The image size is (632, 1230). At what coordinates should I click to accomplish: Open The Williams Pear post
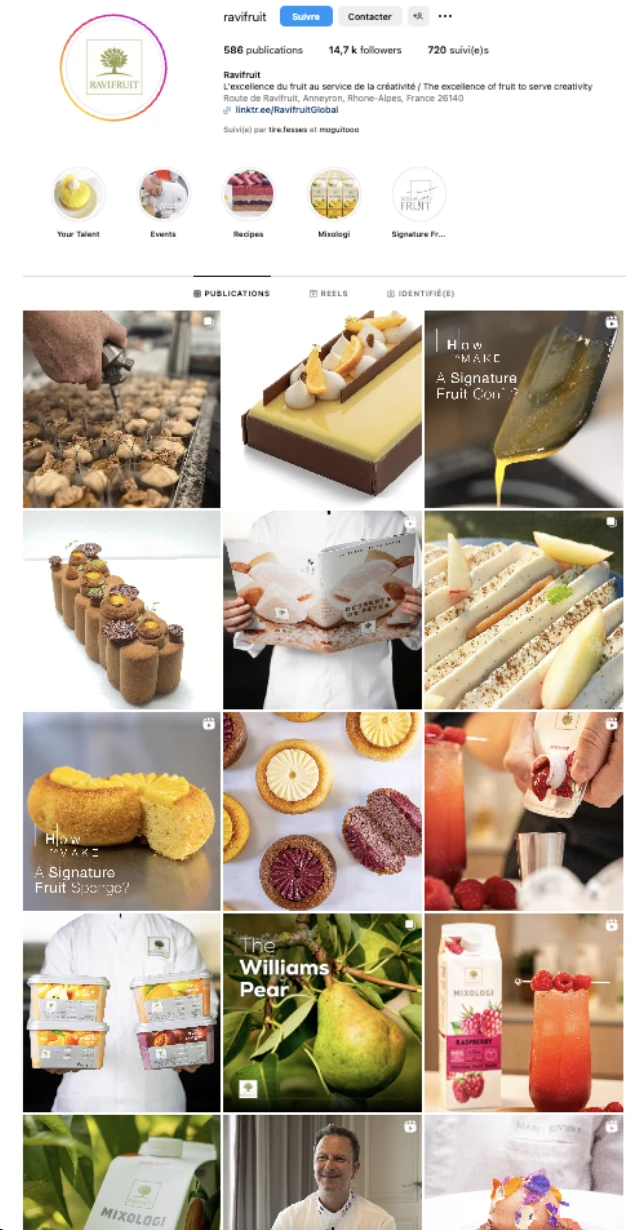[x=322, y=1012]
